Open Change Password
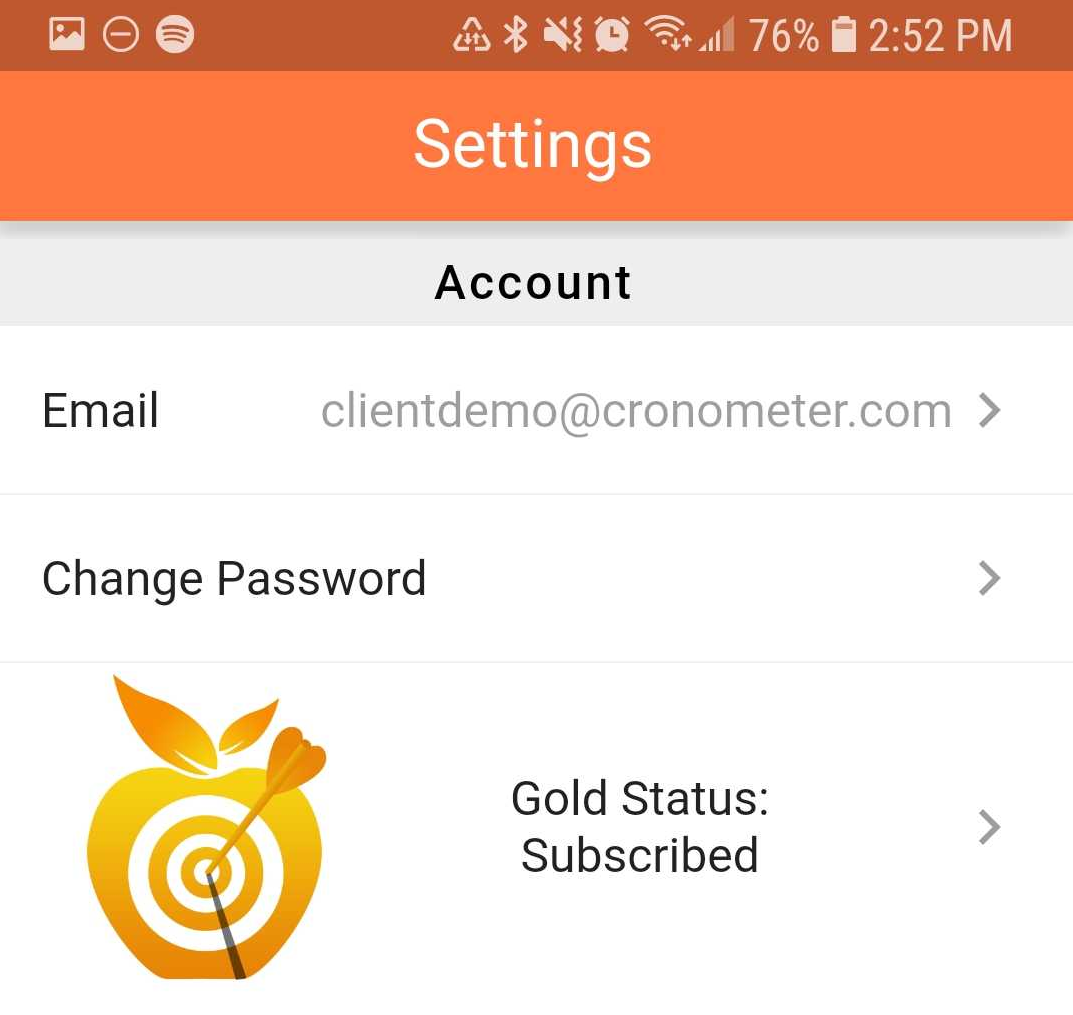The image size is (1073, 1015). pyautogui.click(x=536, y=579)
